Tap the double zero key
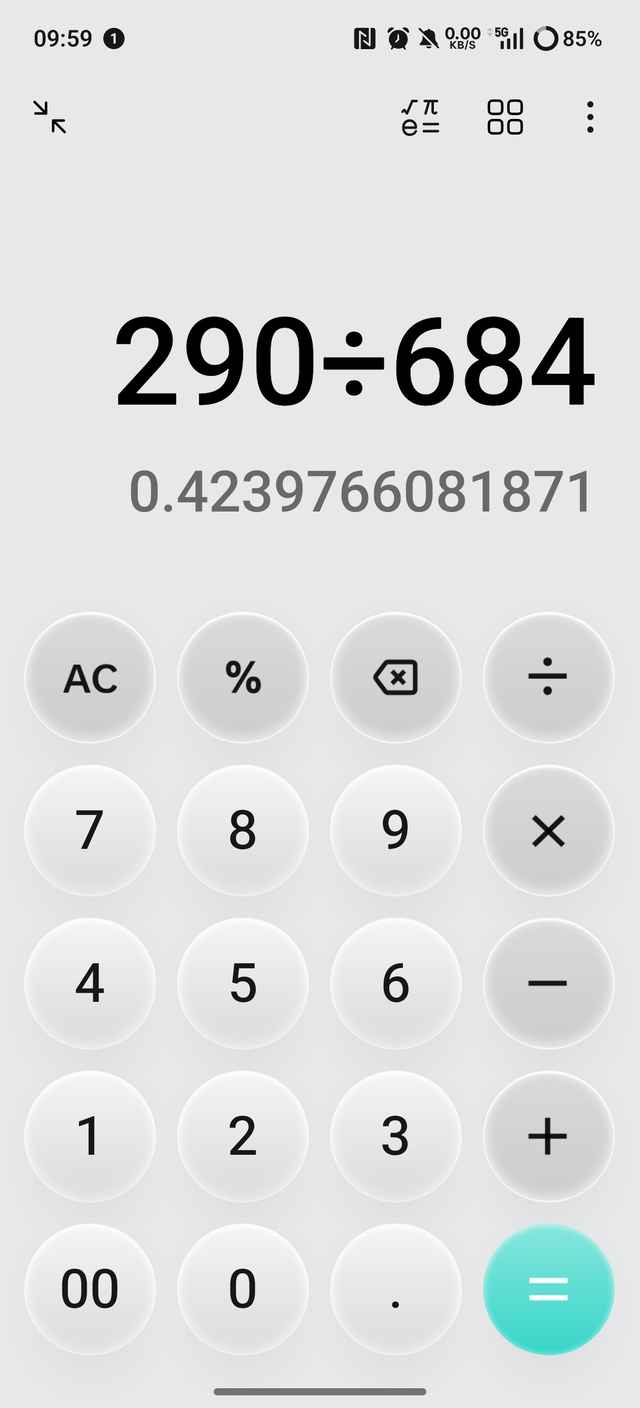The height and width of the screenshot is (1408, 640). (90, 1289)
